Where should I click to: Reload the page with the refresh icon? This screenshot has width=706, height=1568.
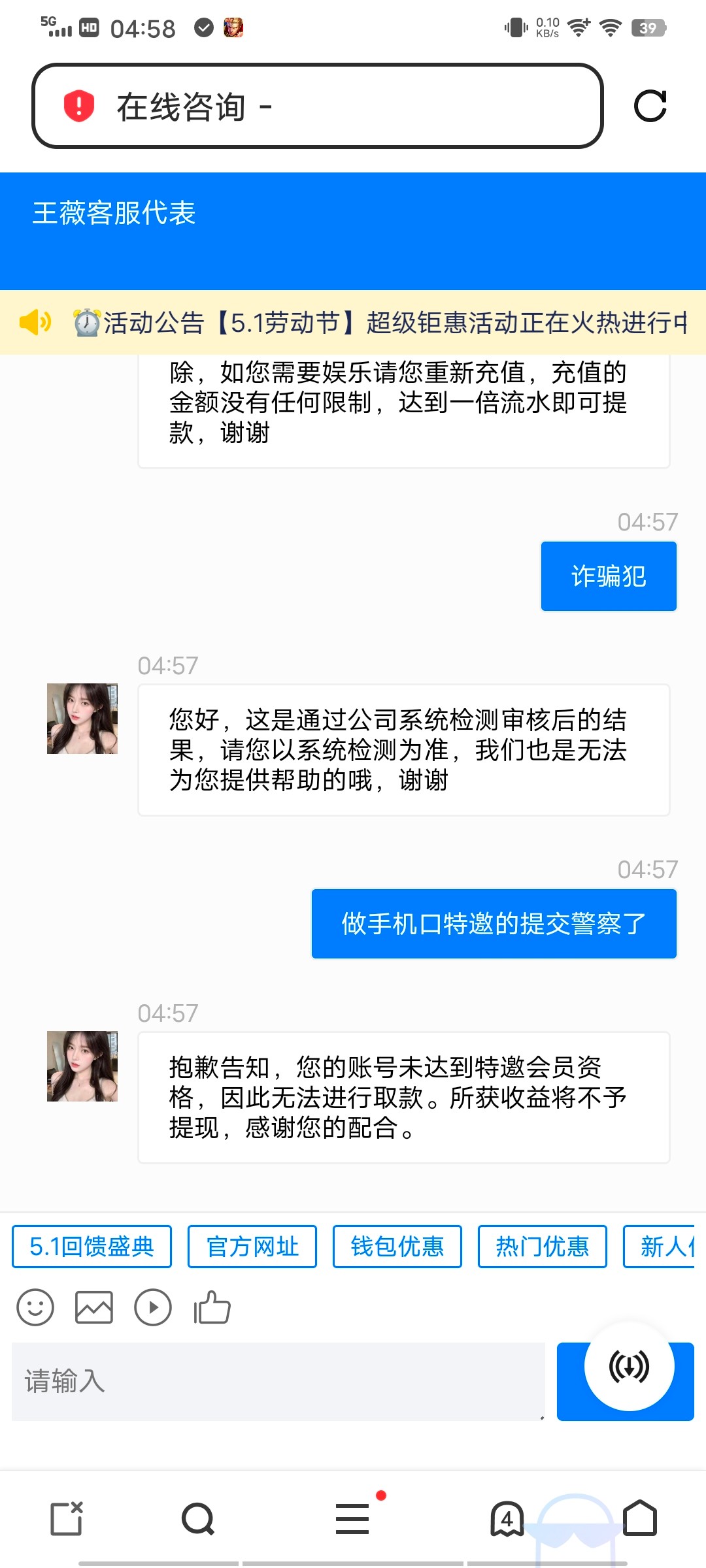650,106
